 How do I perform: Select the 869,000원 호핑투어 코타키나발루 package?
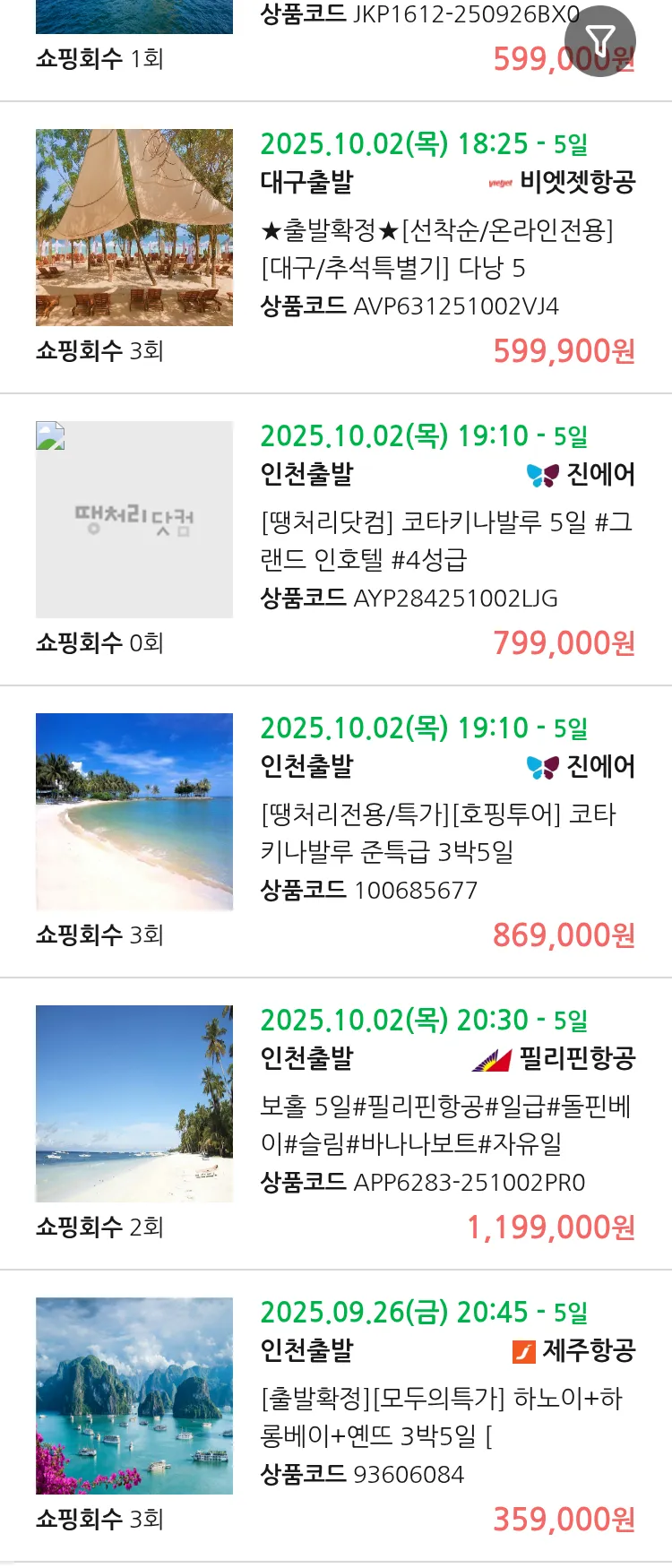click(438, 832)
